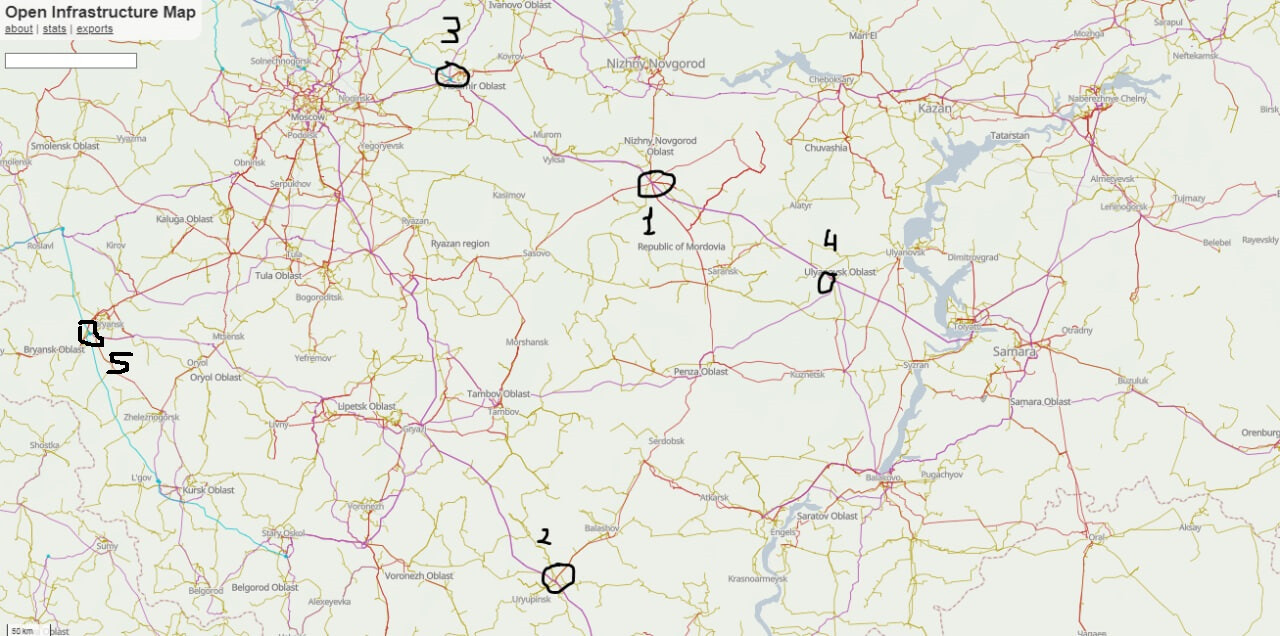
Task: Open the stats link
Action: coord(54,29)
